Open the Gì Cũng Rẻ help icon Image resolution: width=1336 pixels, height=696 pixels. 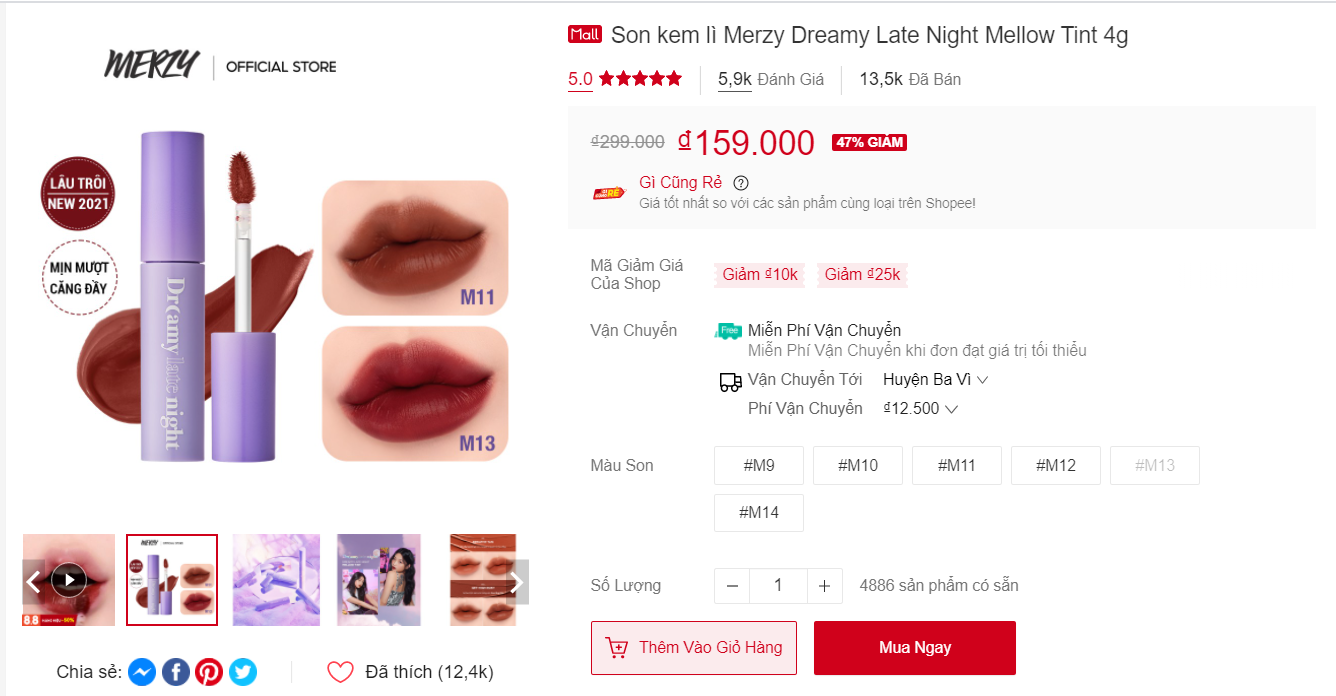741,183
